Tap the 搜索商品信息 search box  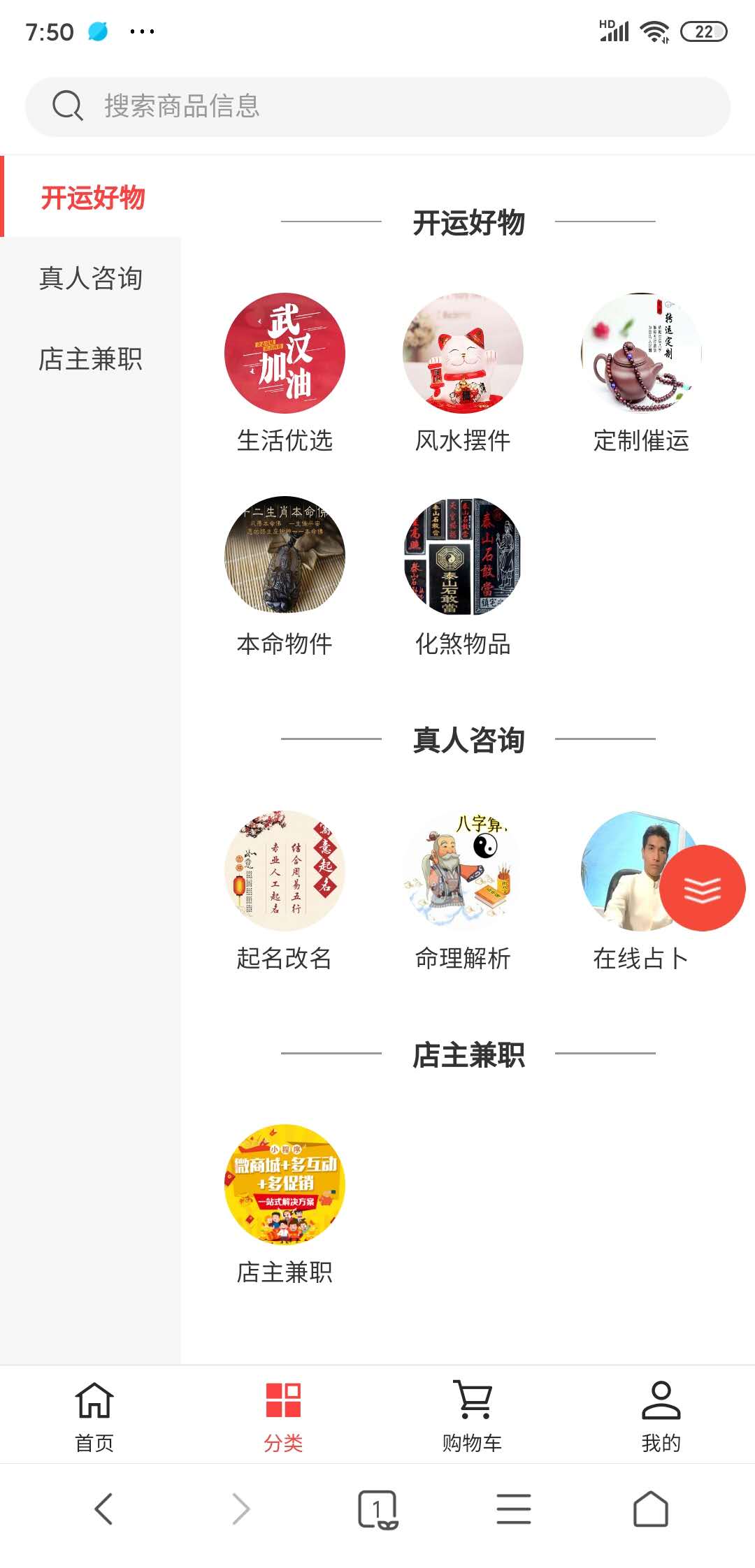click(377, 106)
